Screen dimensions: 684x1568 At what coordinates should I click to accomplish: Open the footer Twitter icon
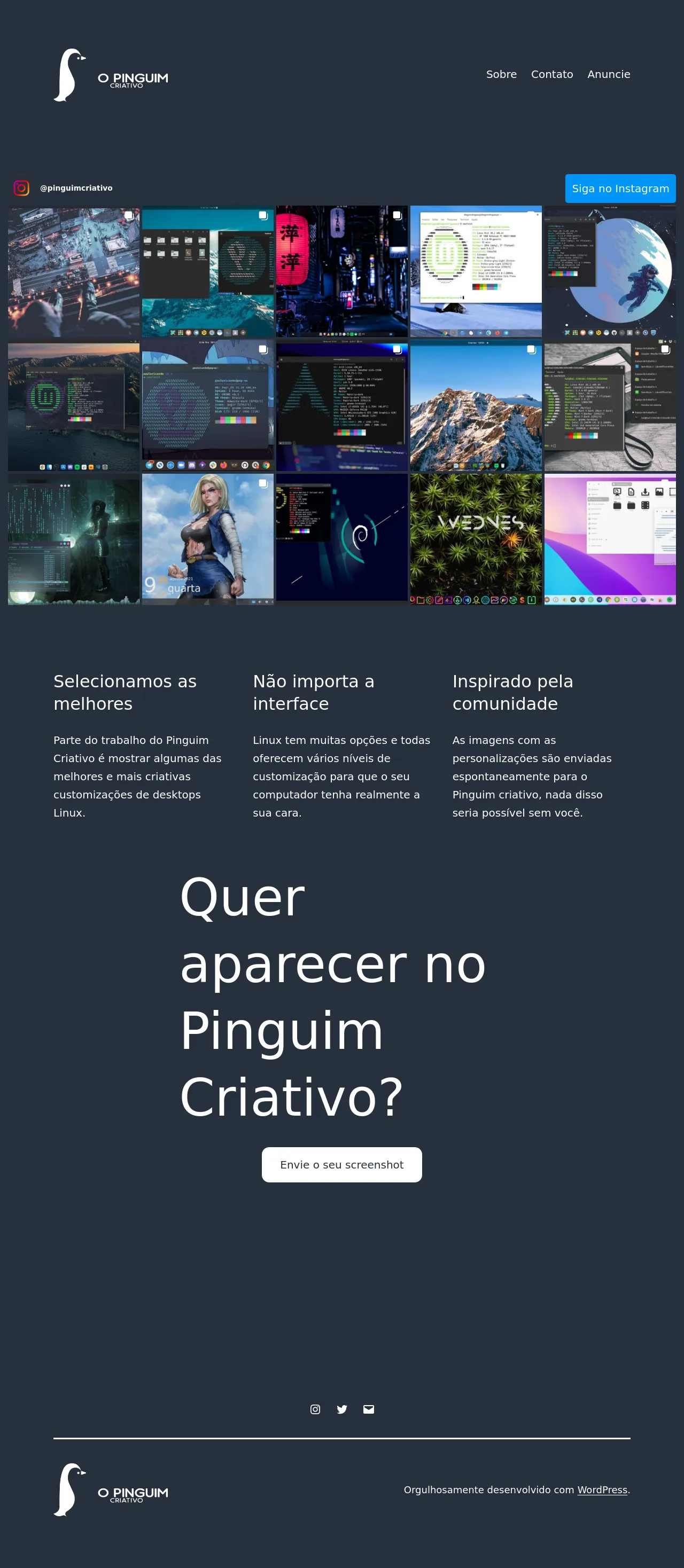tap(341, 1409)
